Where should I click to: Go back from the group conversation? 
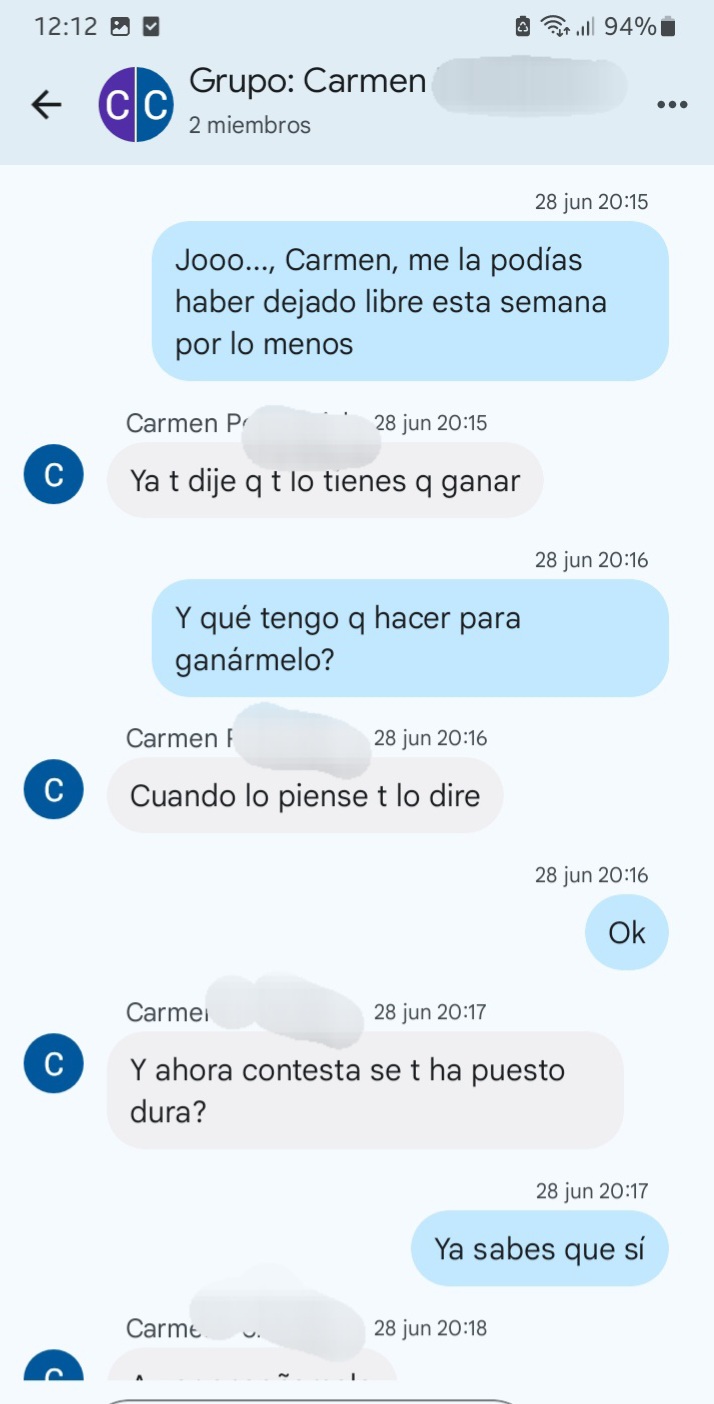(46, 104)
